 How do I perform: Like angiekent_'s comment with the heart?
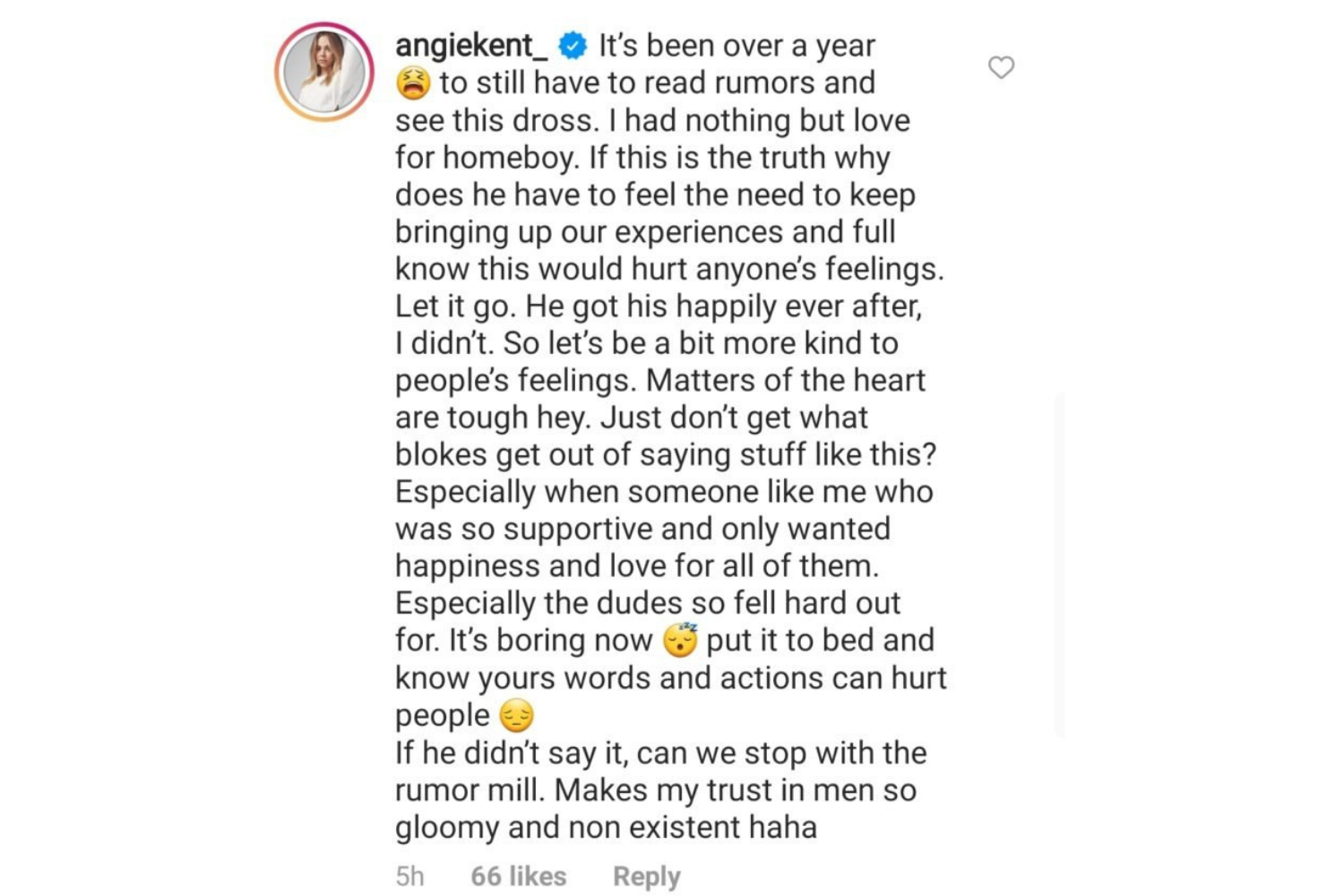(1001, 67)
